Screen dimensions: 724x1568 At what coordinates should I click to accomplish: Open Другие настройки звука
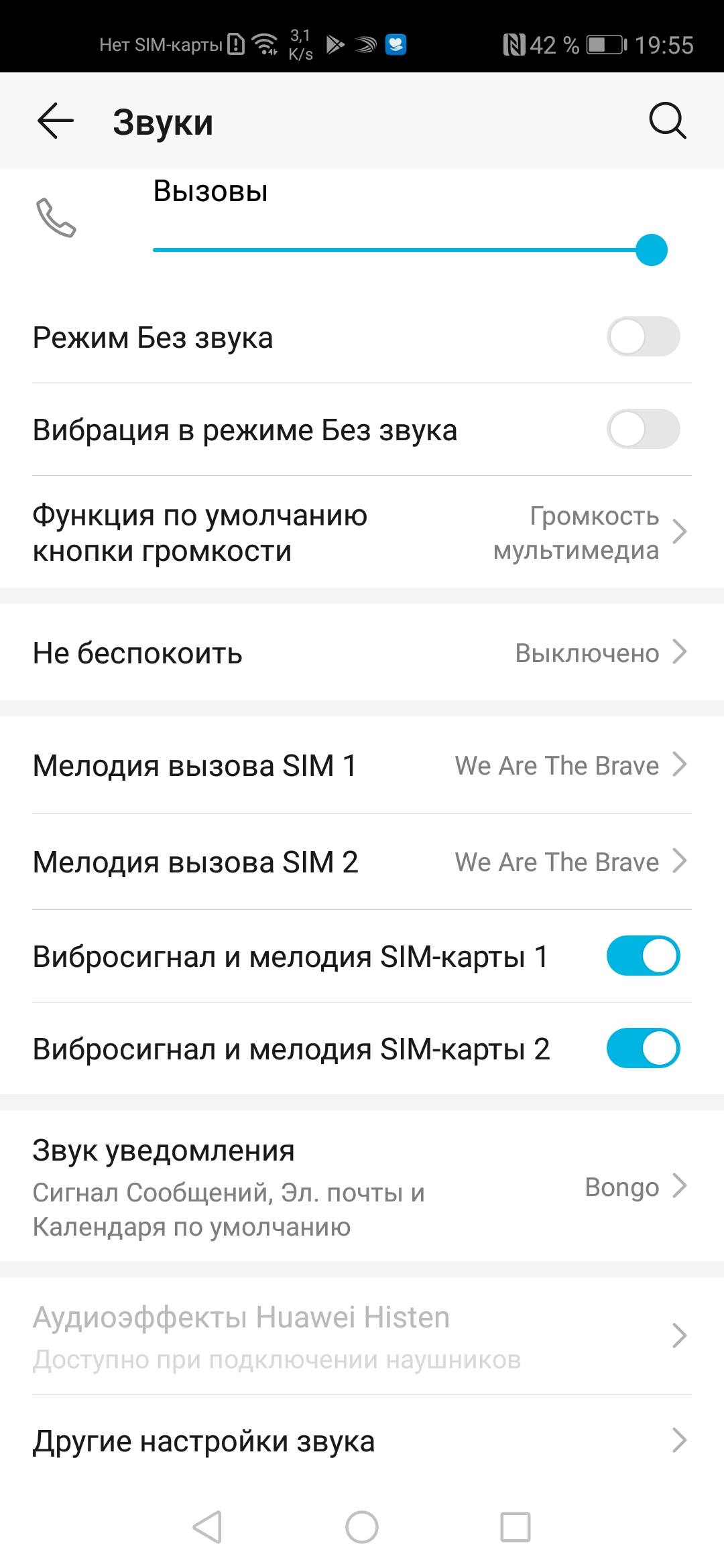[x=362, y=1441]
